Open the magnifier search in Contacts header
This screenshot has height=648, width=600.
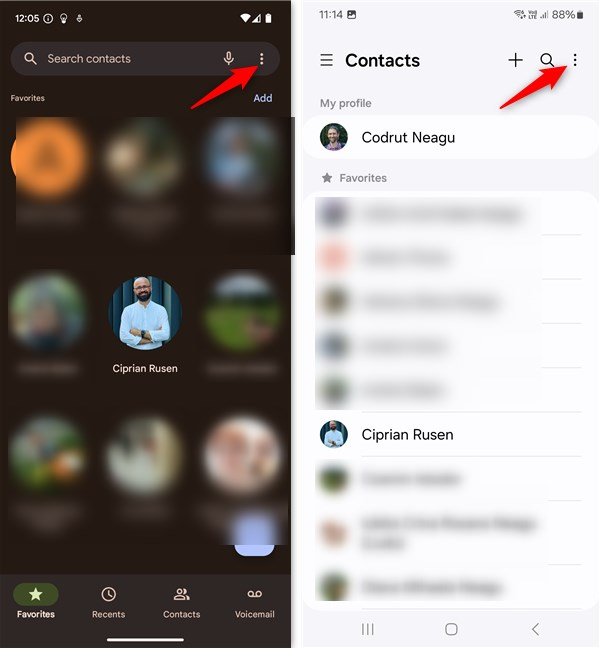(547, 60)
